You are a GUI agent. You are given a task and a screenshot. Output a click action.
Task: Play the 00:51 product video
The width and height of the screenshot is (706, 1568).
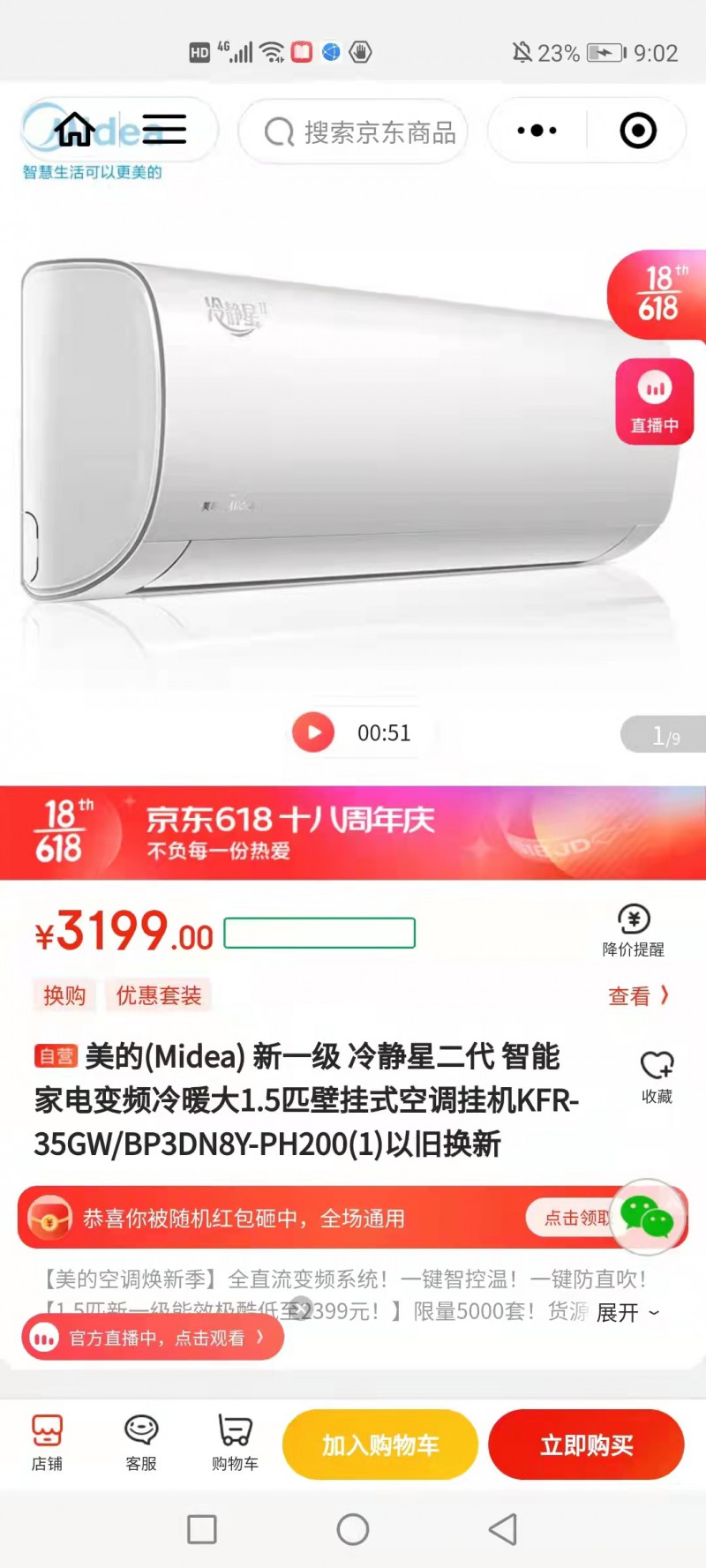click(313, 732)
